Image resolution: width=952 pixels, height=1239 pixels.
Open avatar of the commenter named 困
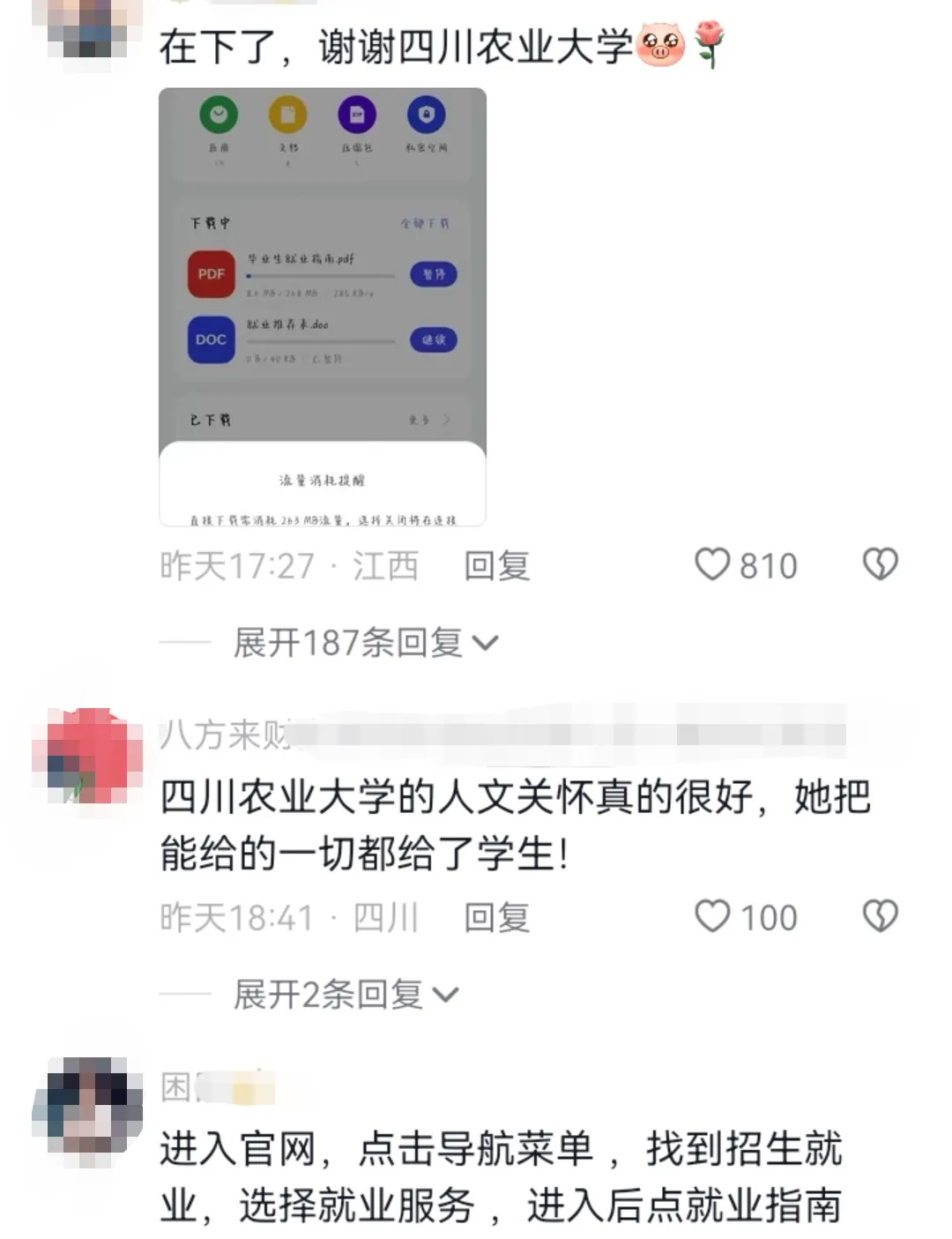click(x=87, y=1111)
